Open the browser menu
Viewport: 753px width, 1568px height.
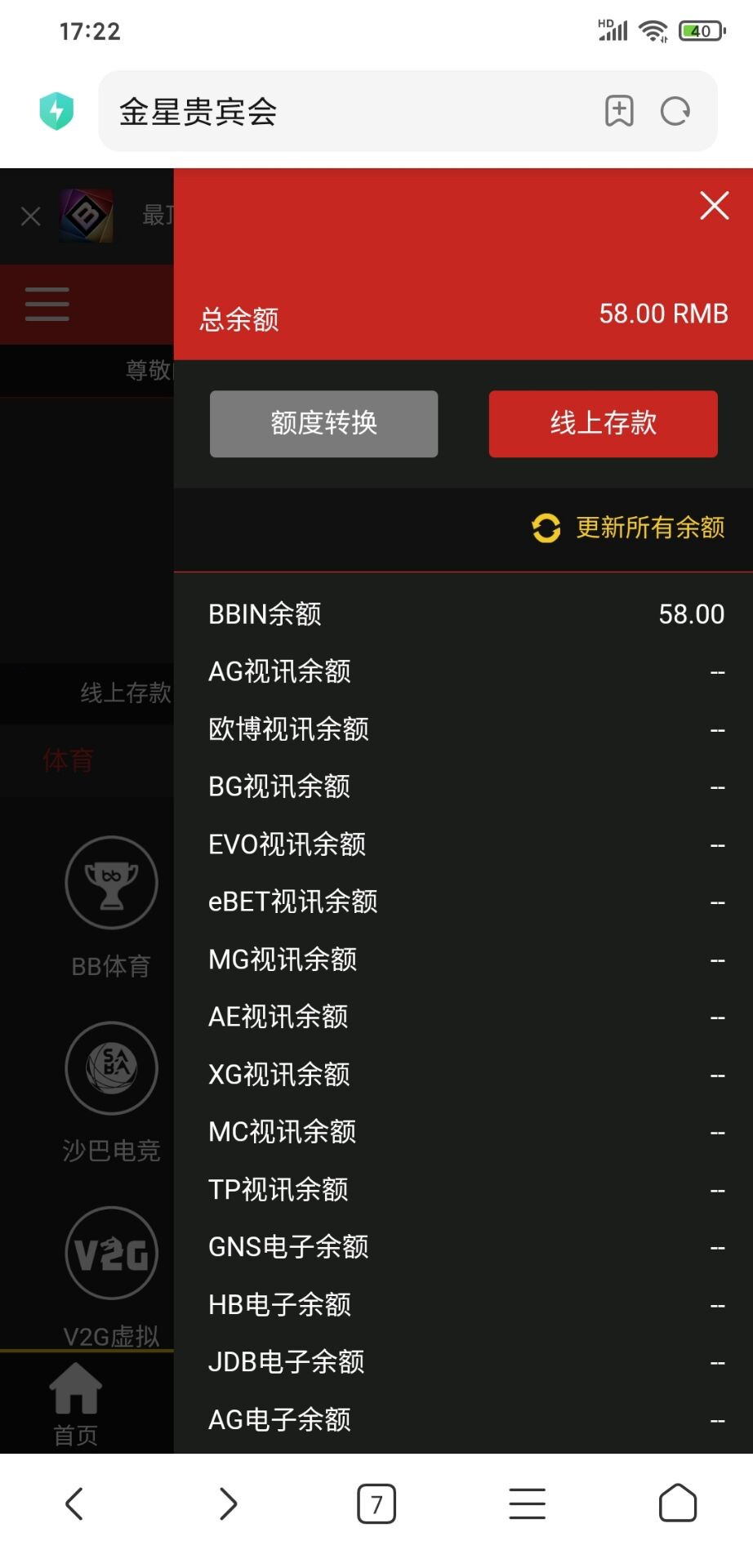[x=527, y=1503]
